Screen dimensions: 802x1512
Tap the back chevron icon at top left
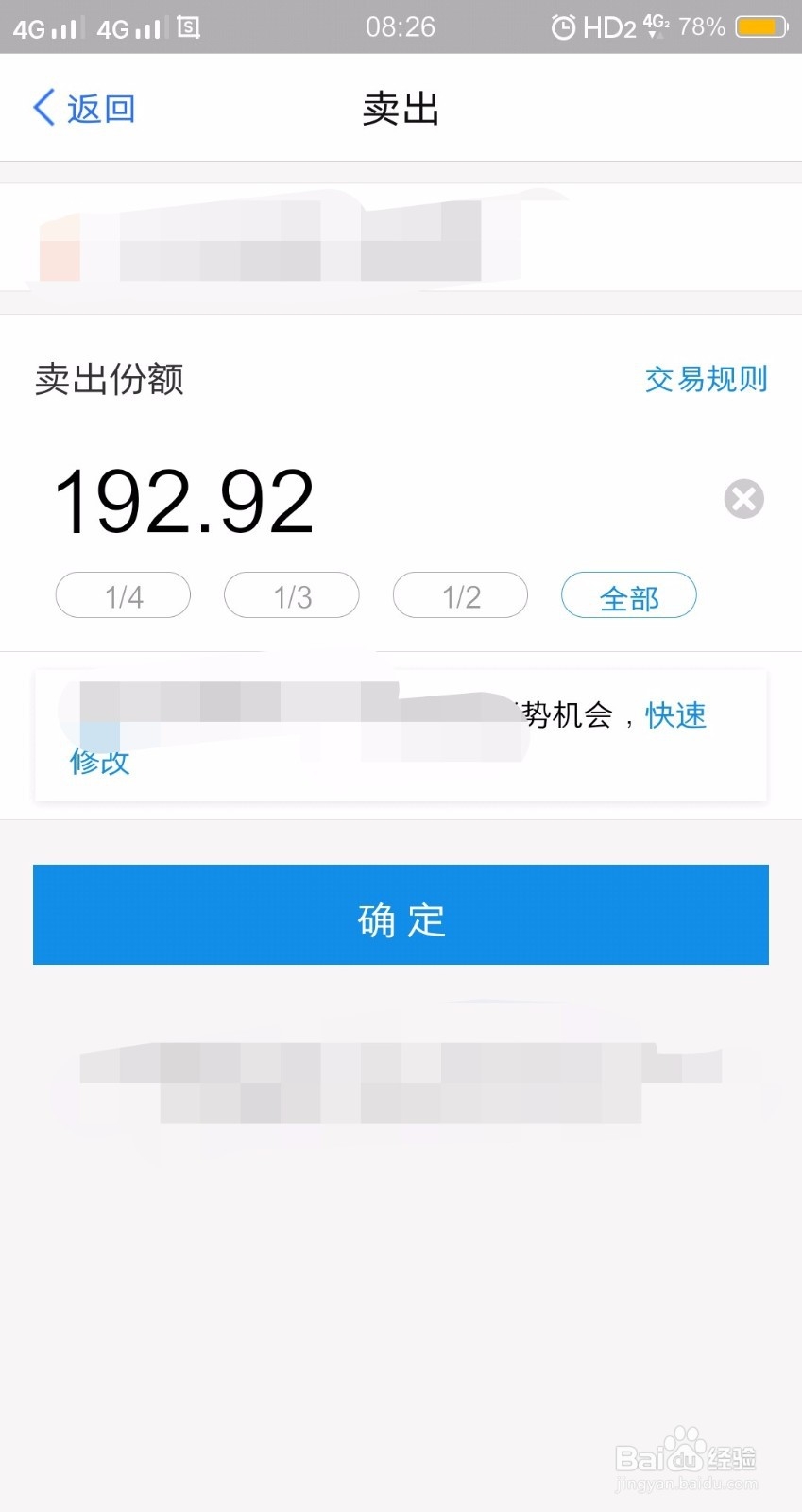point(43,108)
